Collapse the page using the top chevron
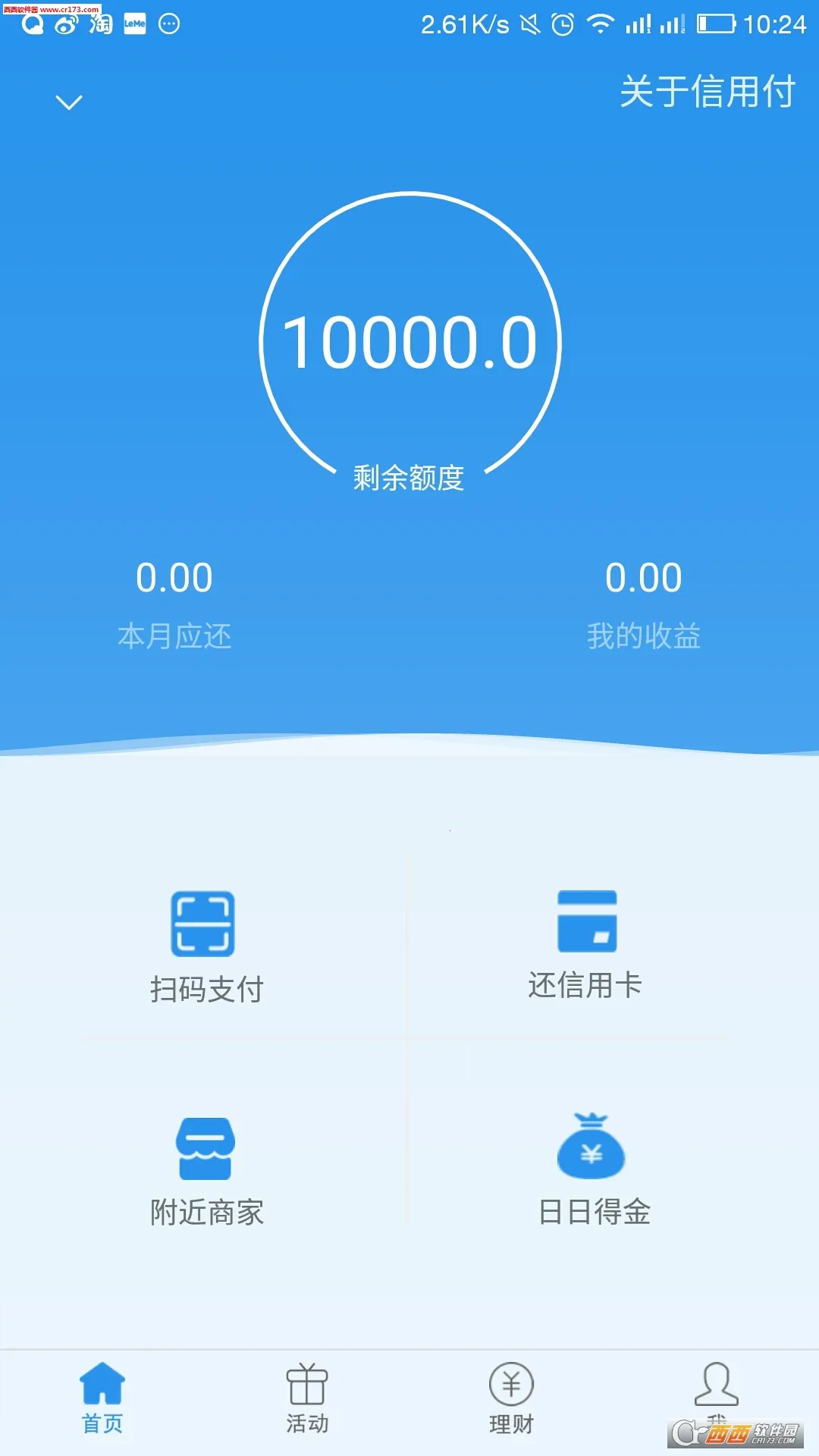The image size is (819, 1456). 68,101
